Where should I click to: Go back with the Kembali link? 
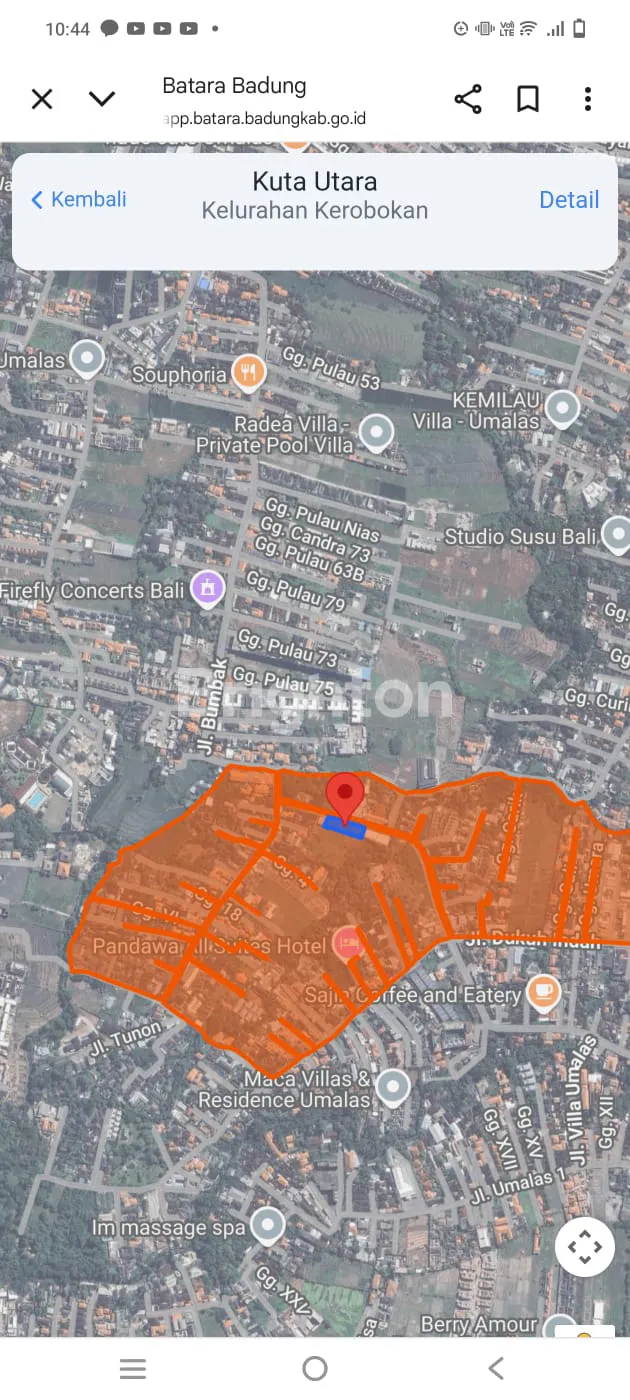tap(79, 199)
